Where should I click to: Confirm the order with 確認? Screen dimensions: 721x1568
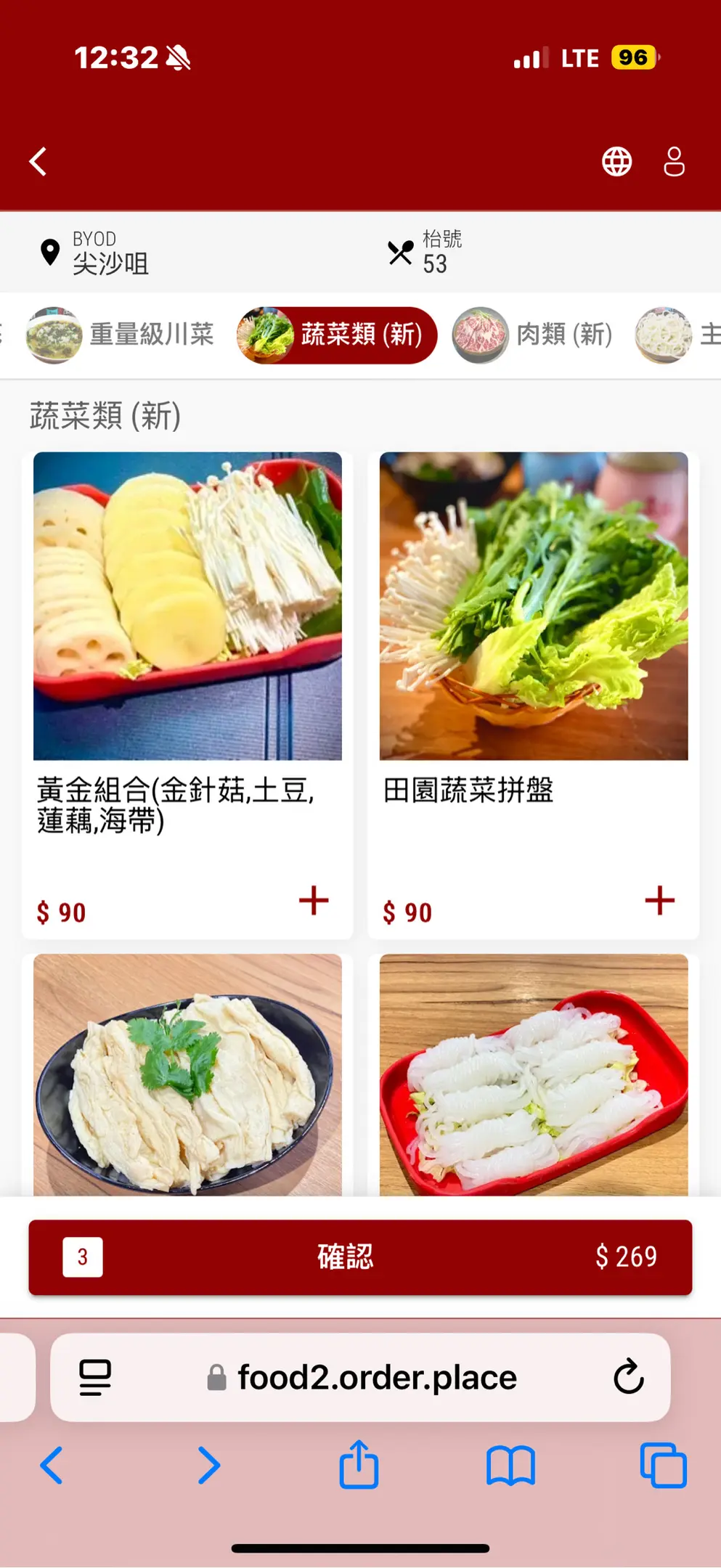pyautogui.click(x=360, y=1257)
